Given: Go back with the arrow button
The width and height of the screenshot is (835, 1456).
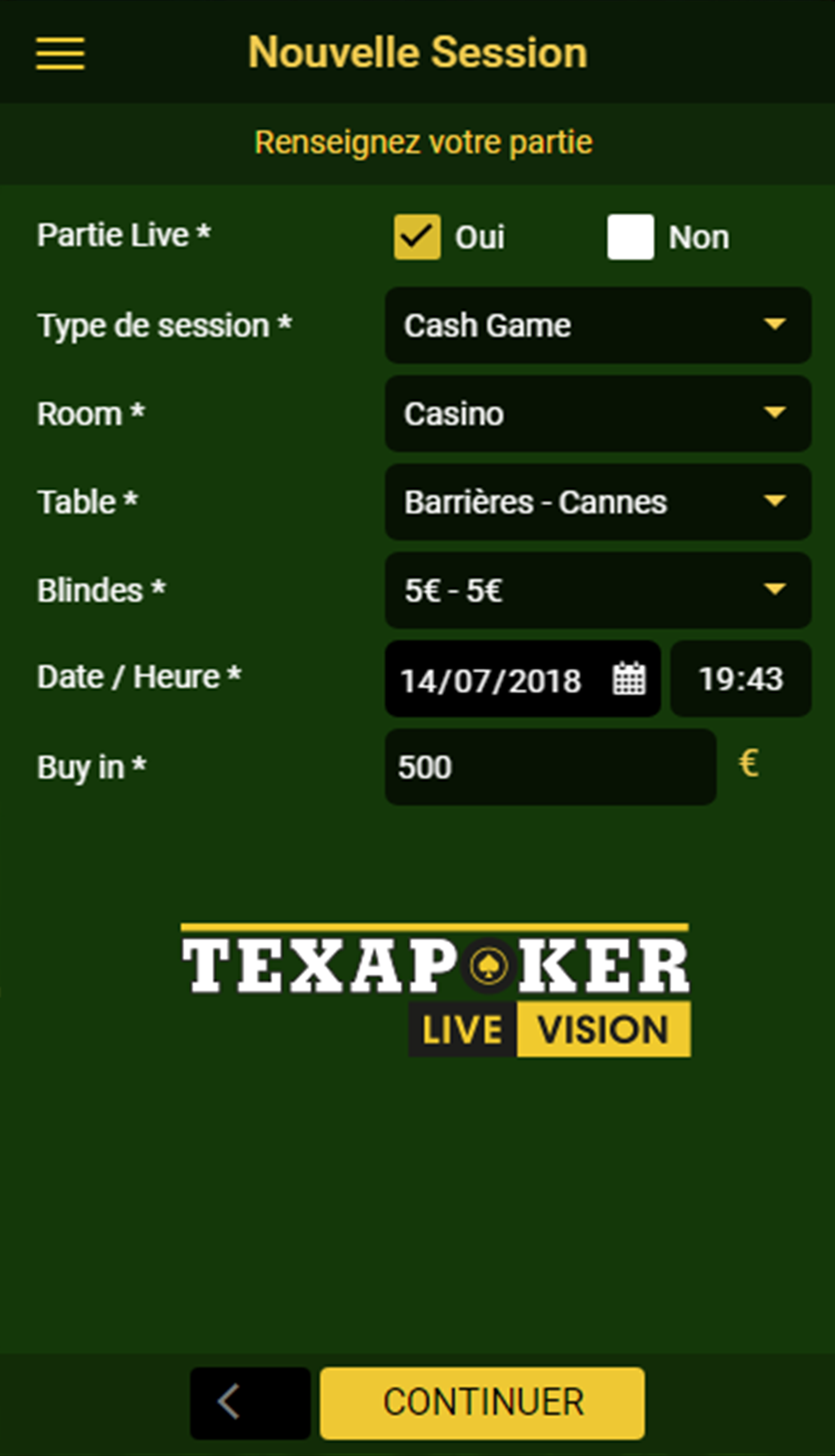Looking at the screenshot, I should click(x=250, y=1403).
